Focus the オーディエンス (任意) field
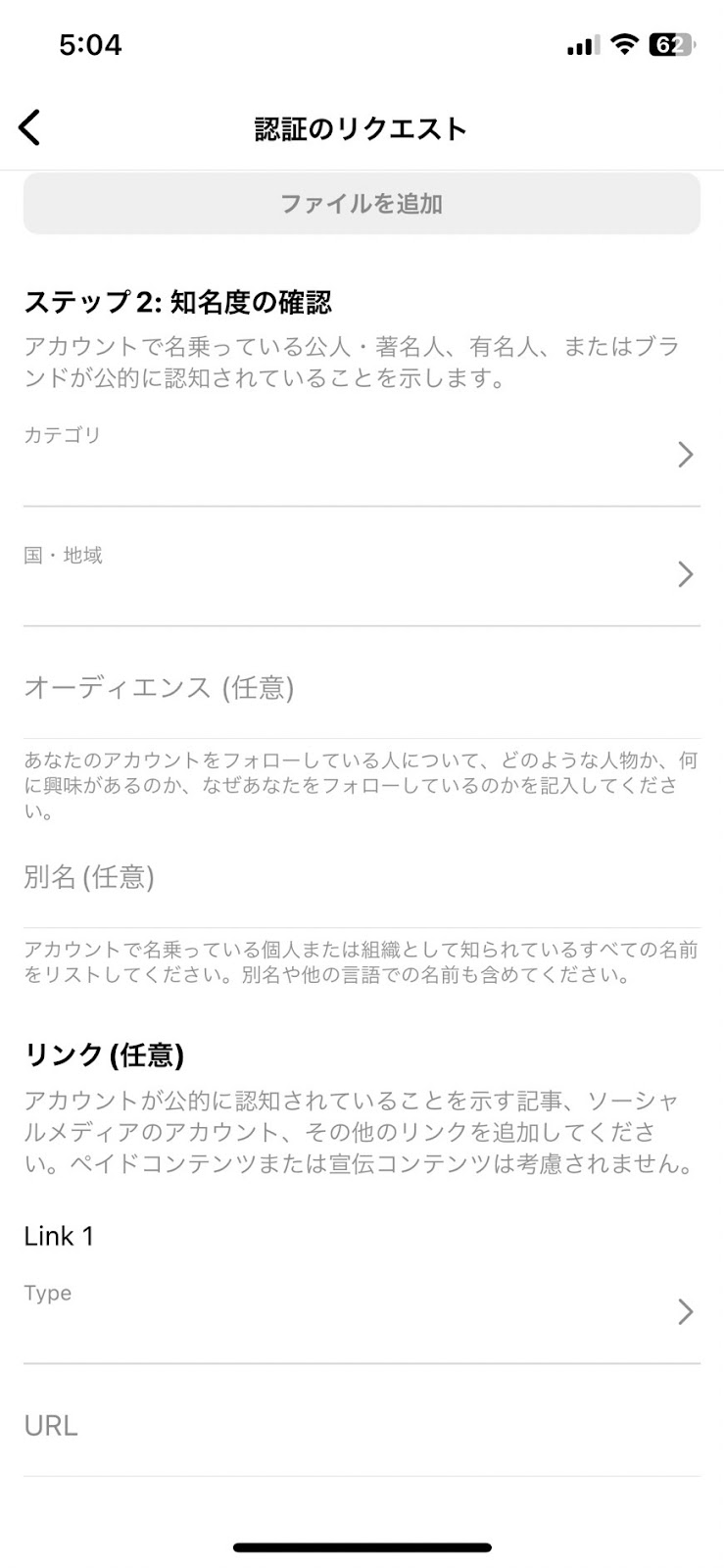Screen dimensions: 724x1568 [x=362, y=688]
